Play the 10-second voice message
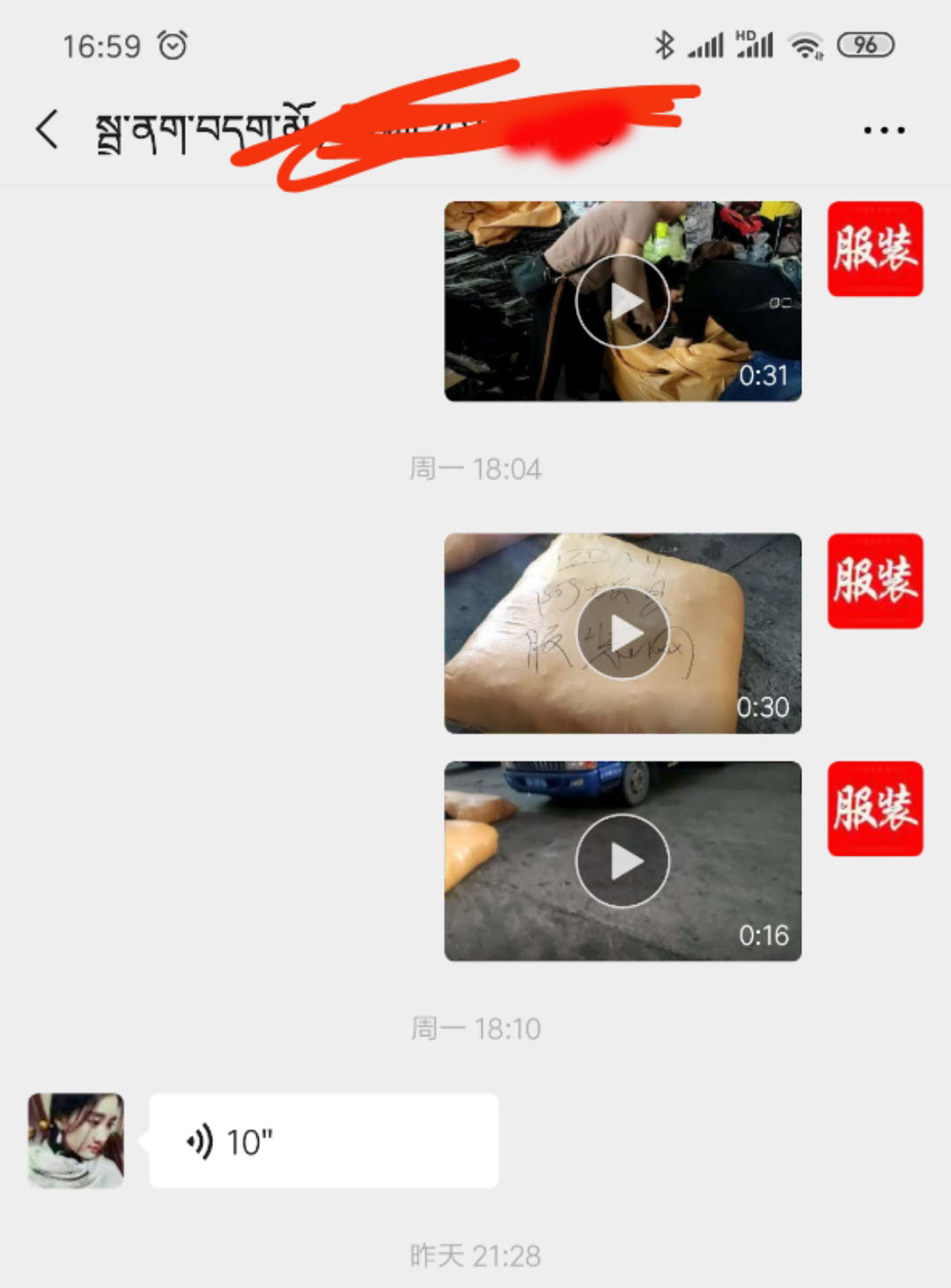951x1288 pixels. (323, 1141)
